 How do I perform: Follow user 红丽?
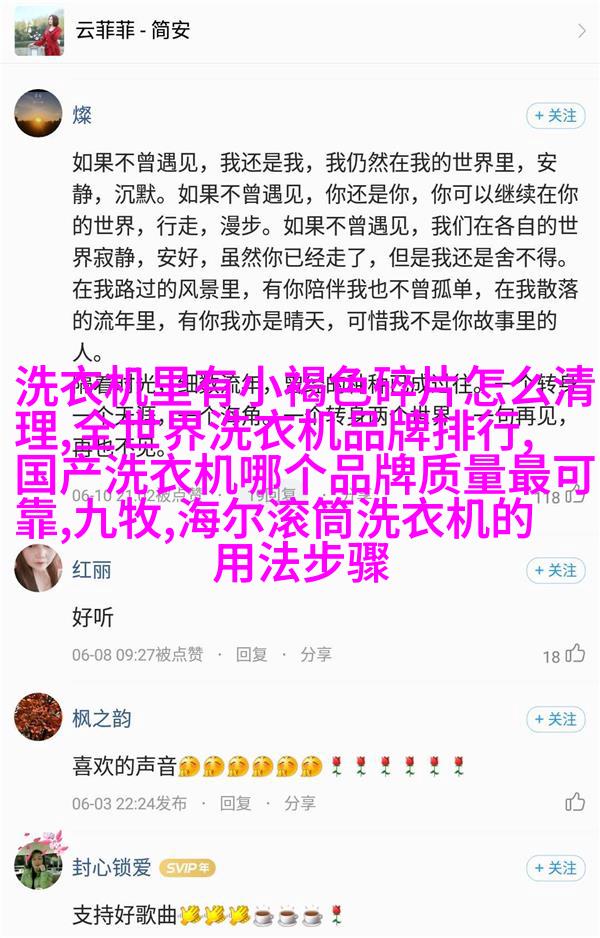pos(555,570)
